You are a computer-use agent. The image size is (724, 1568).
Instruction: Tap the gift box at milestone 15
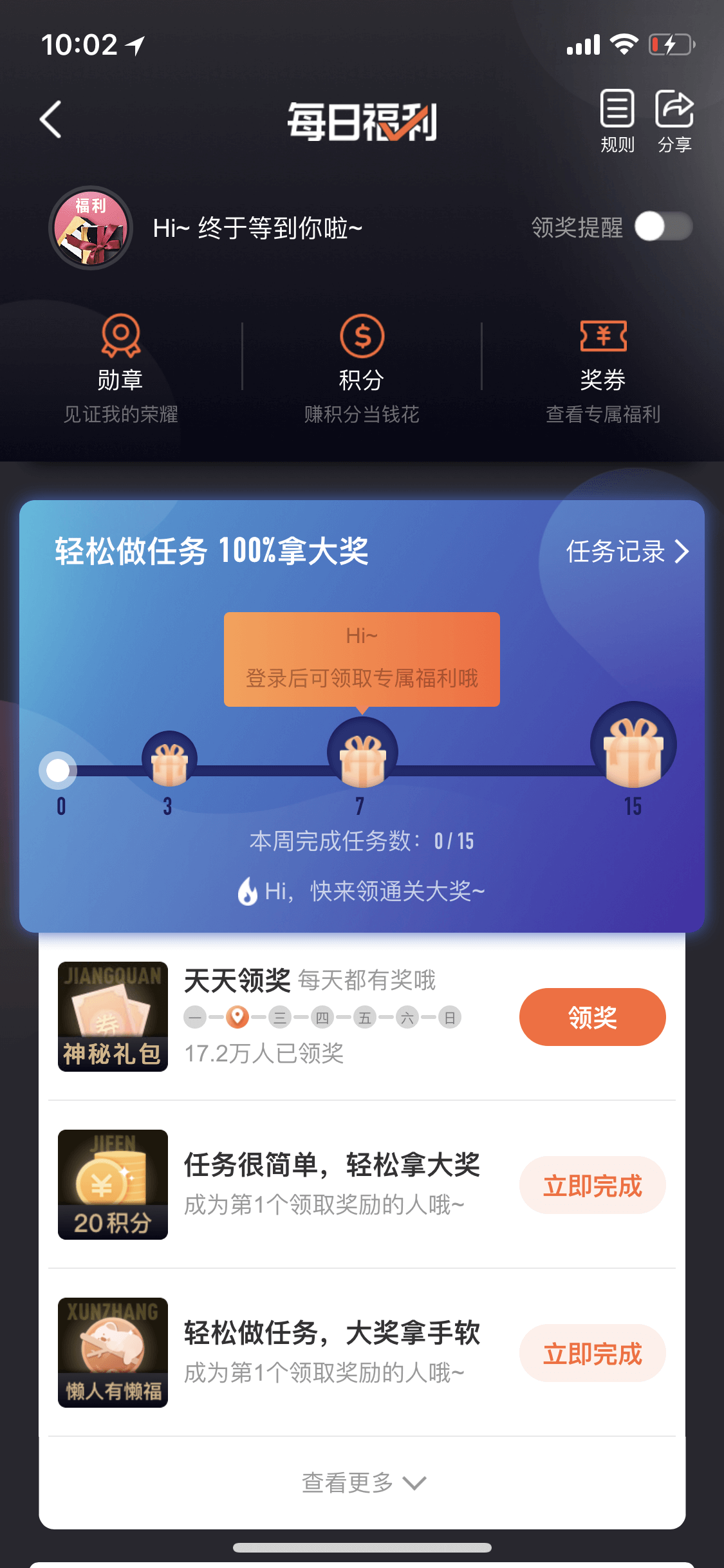(x=633, y=744)
